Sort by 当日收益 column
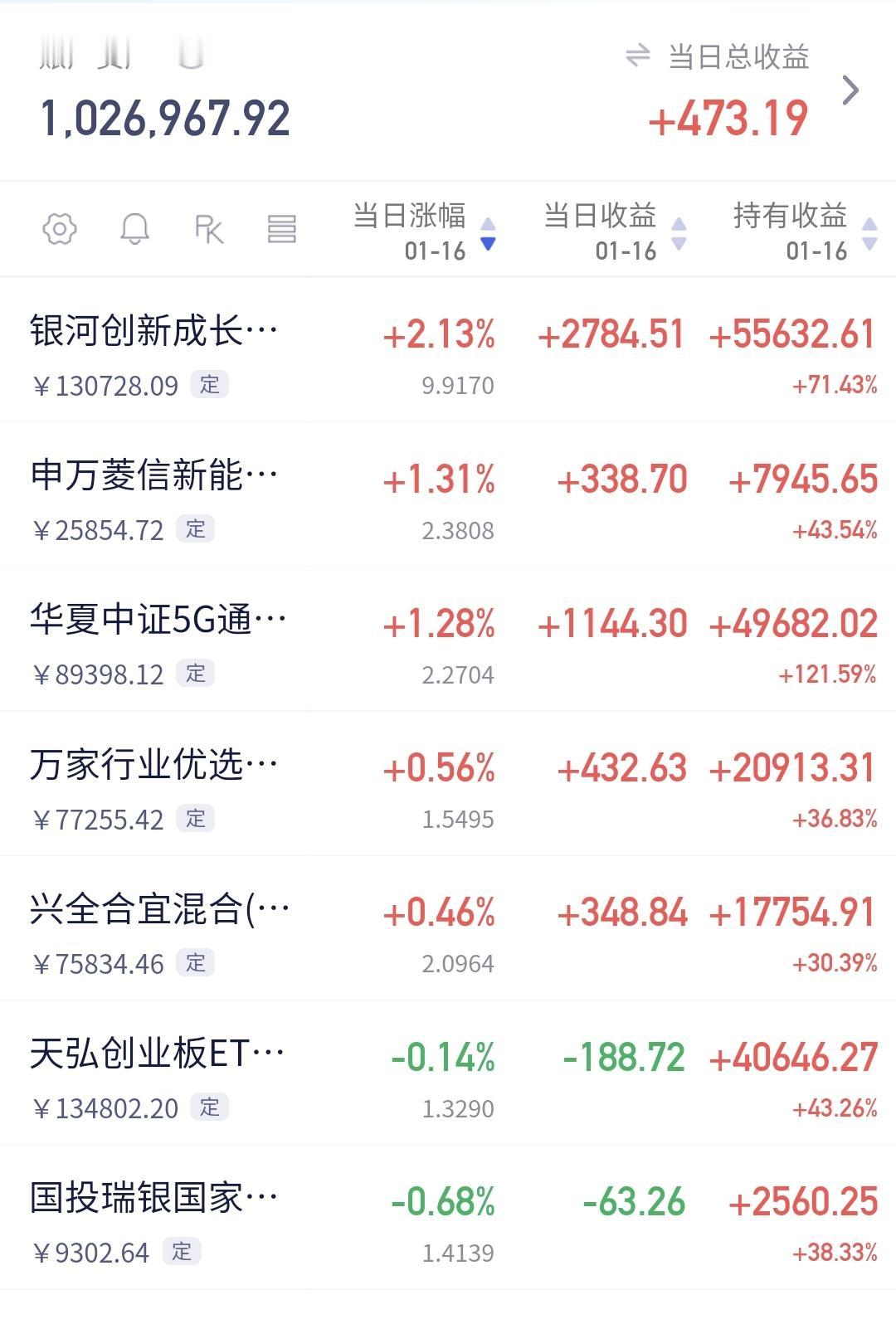 (x=614, y=230)
